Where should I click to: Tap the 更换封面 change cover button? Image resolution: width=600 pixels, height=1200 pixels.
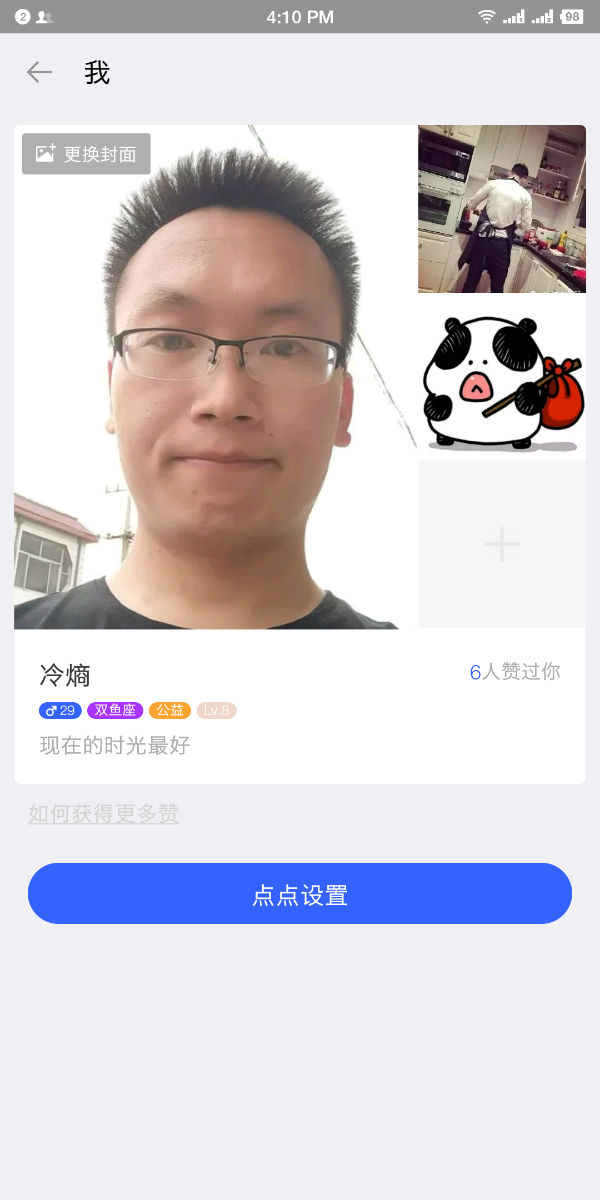[87, 154]
